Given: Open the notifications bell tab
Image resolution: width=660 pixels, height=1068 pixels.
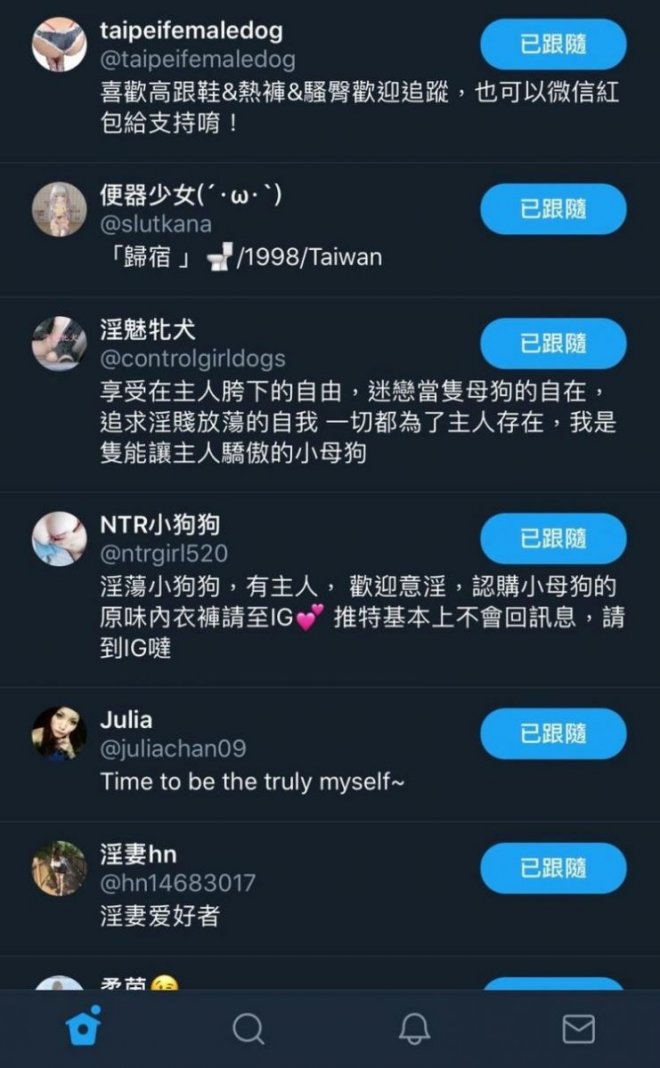Looking at the screenshot, I should point(413,1028).
